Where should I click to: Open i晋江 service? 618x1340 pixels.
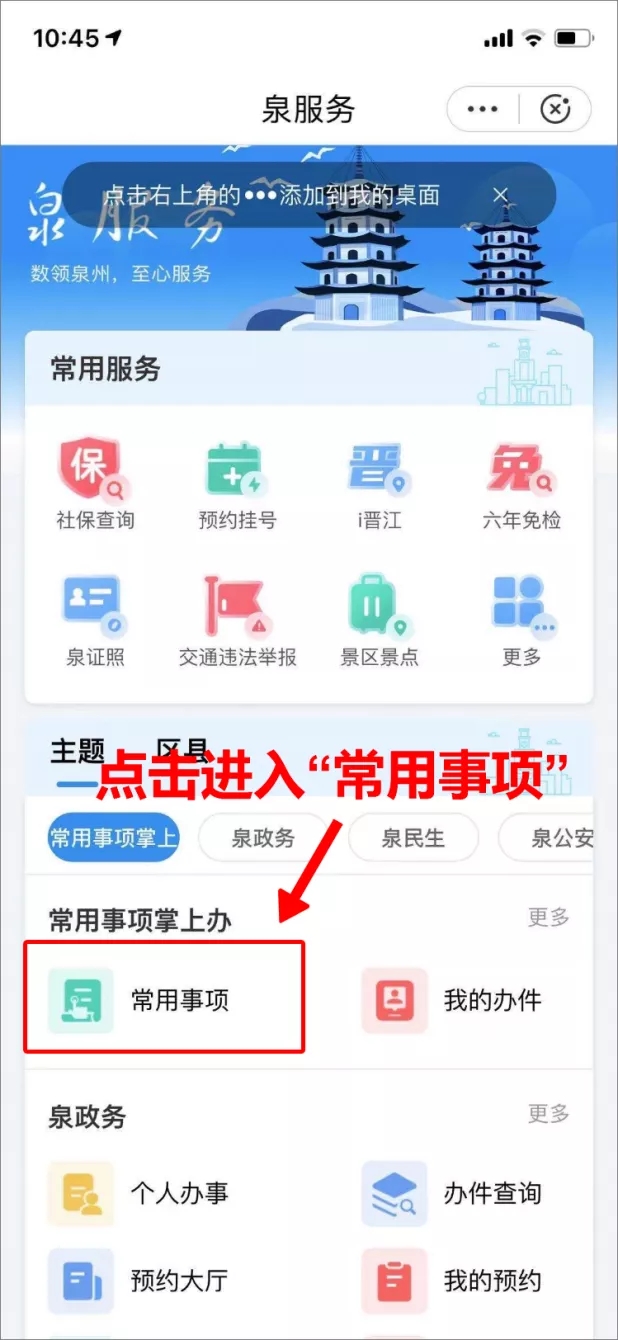(379, 487)
